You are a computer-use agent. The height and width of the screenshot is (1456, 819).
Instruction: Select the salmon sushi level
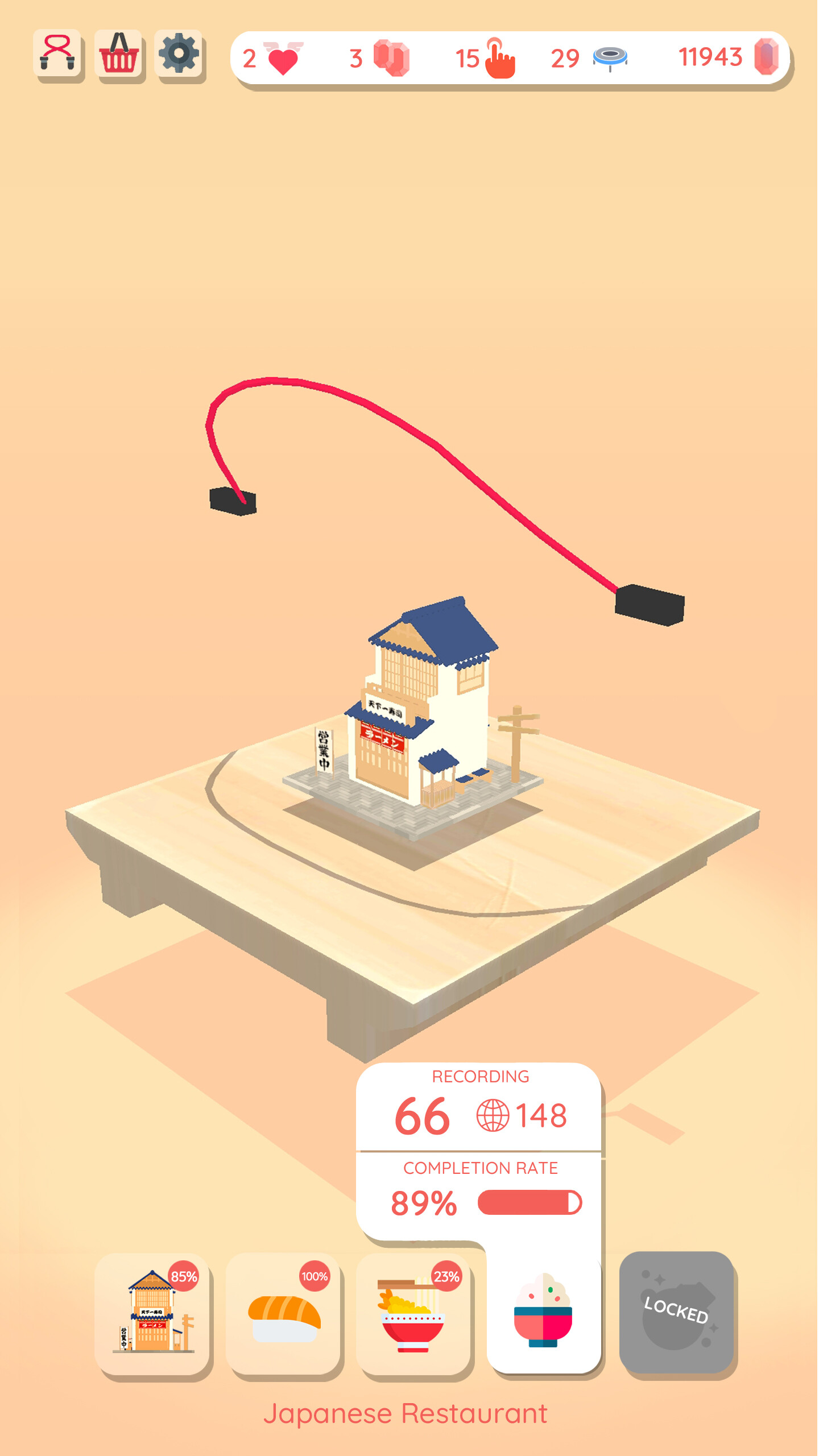click(283, 1314)
